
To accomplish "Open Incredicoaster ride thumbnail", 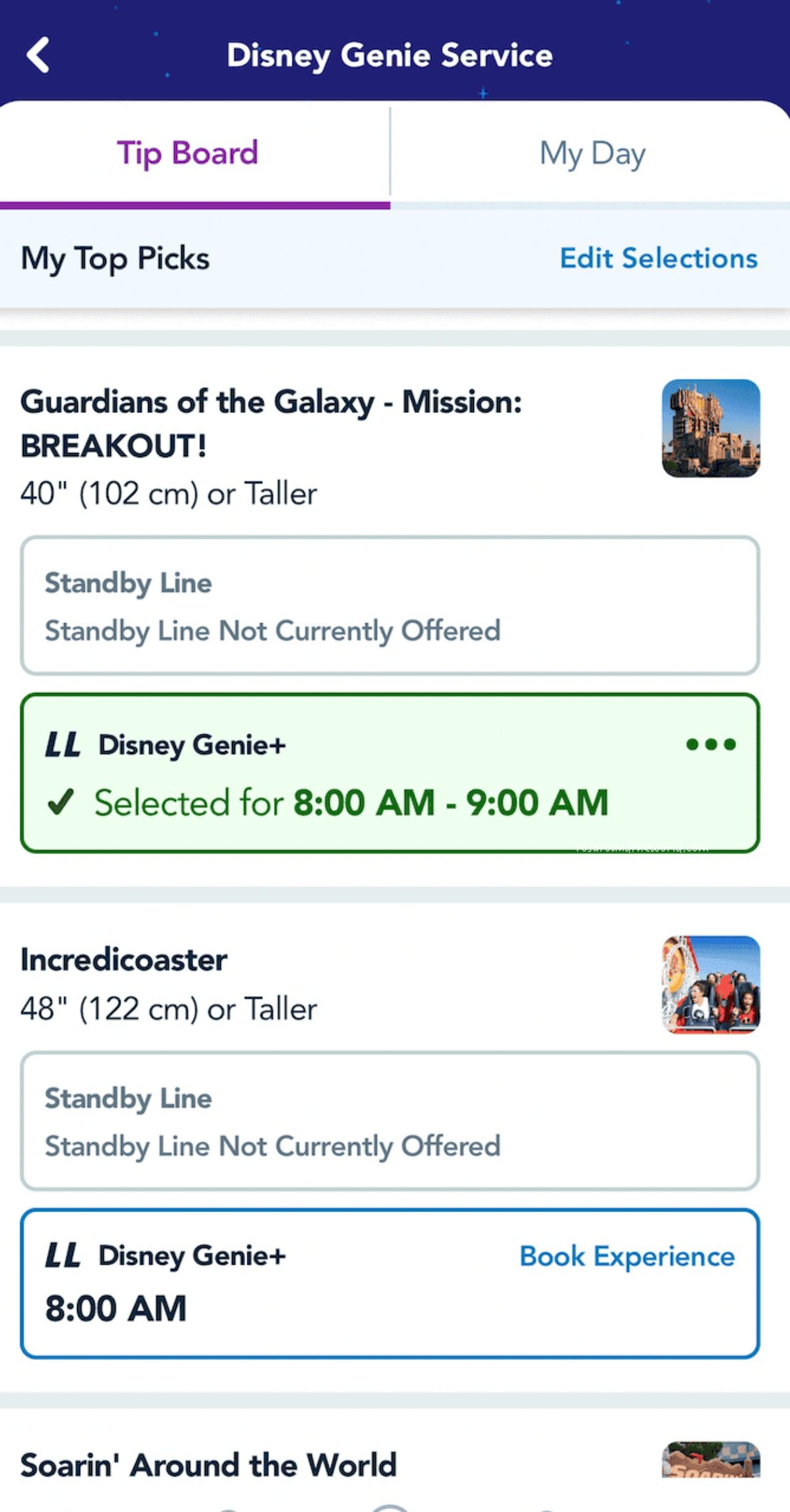I will [710, 984].
